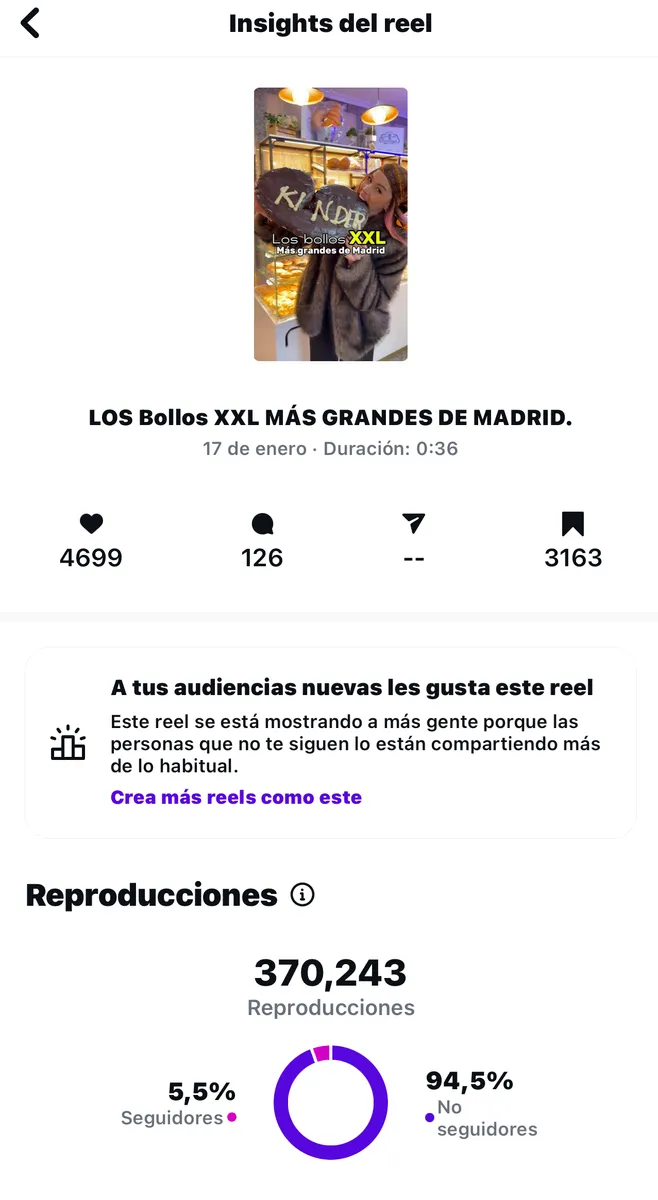Go back using the top-left arrow
Screen dimensions: 658x1200
coord(30,23)
